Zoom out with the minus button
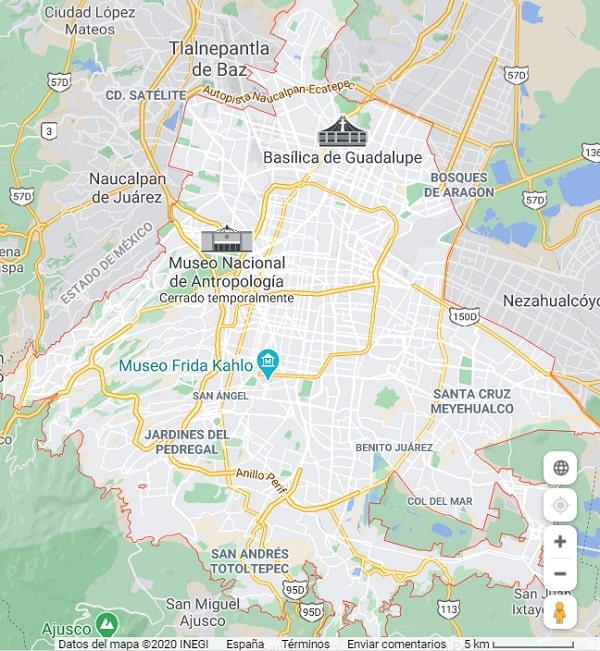 pos(560,574)
